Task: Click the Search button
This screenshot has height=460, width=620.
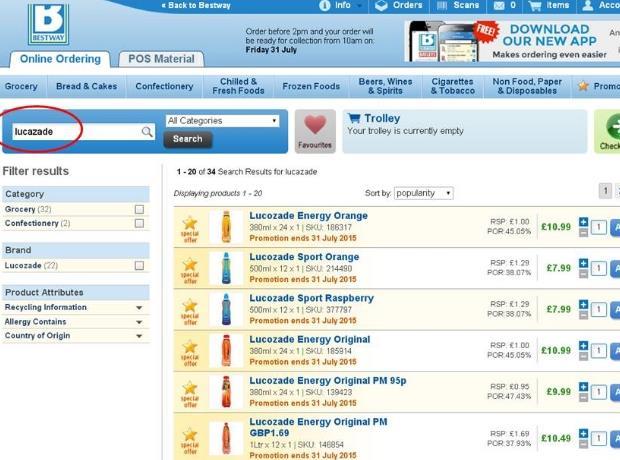Action: (187, 139)
